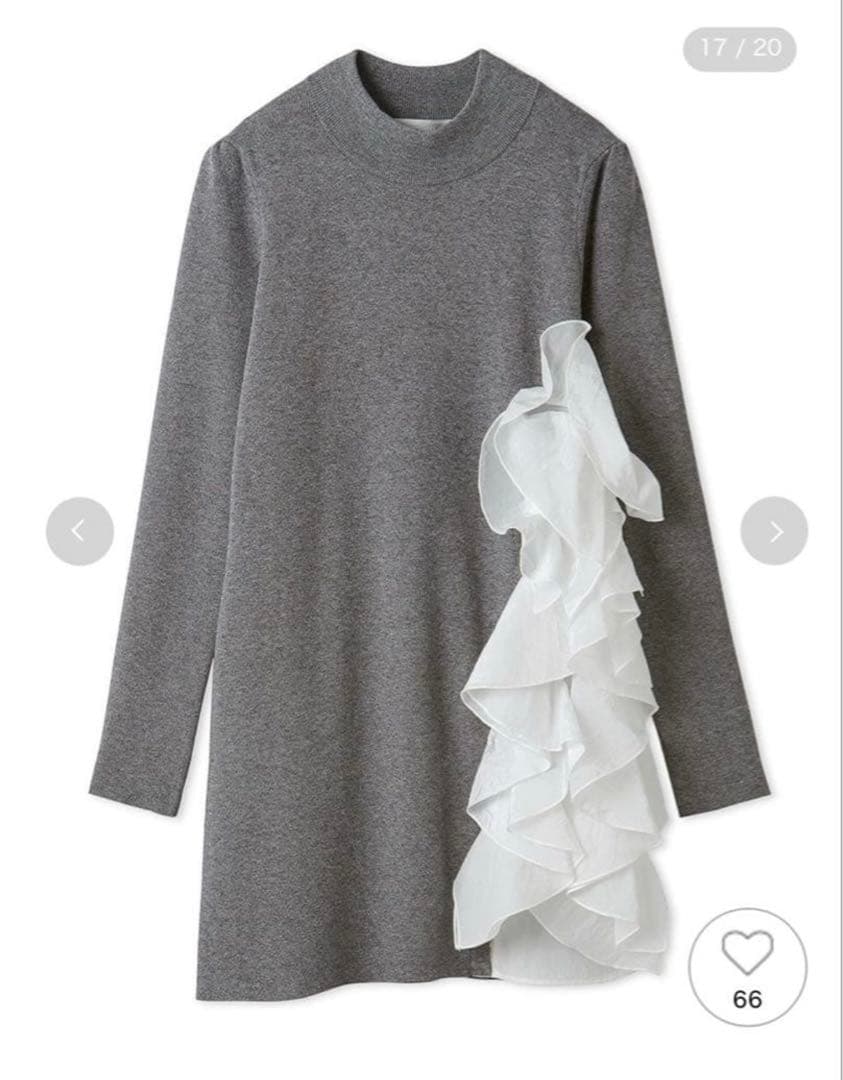Like this item with the heart button
This screenshot has height=1080, width=843.
pyautogui.click(x=747, y=953)
